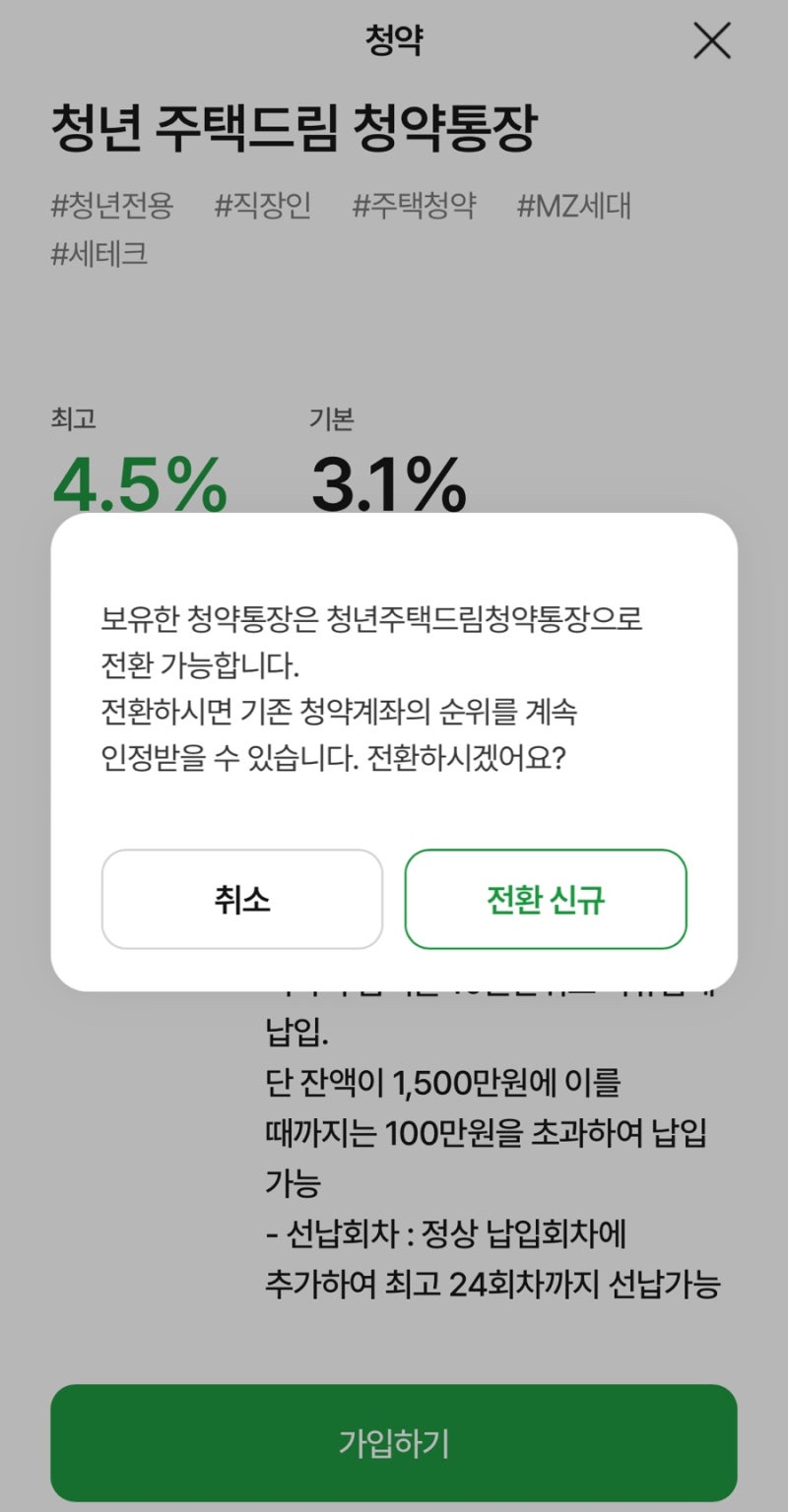Confirm with the 전환 신규 button
Viewport: 788px width, 1512px height.
[x=546, y=899]
